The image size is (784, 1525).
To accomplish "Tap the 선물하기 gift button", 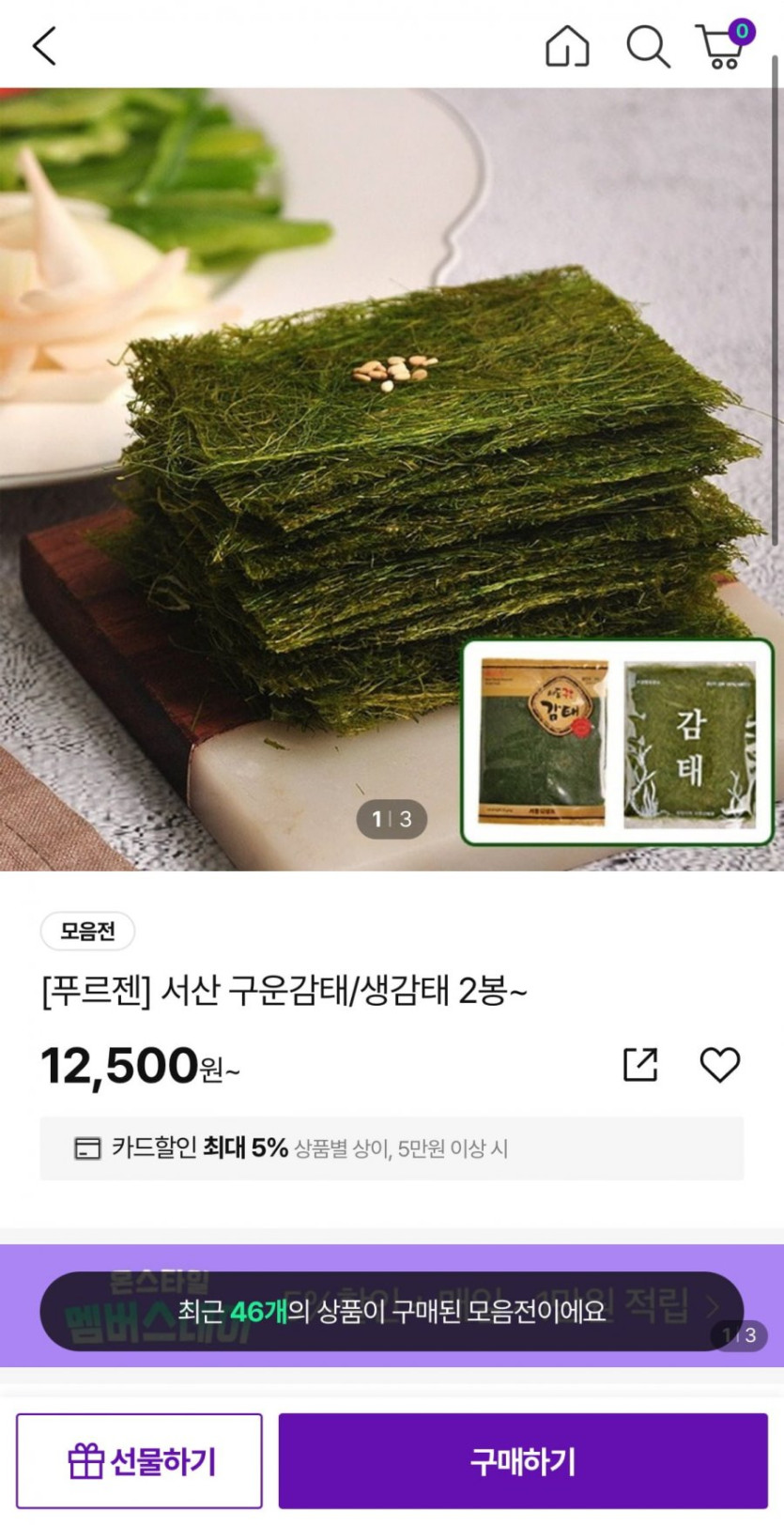I will [139, 1460].
